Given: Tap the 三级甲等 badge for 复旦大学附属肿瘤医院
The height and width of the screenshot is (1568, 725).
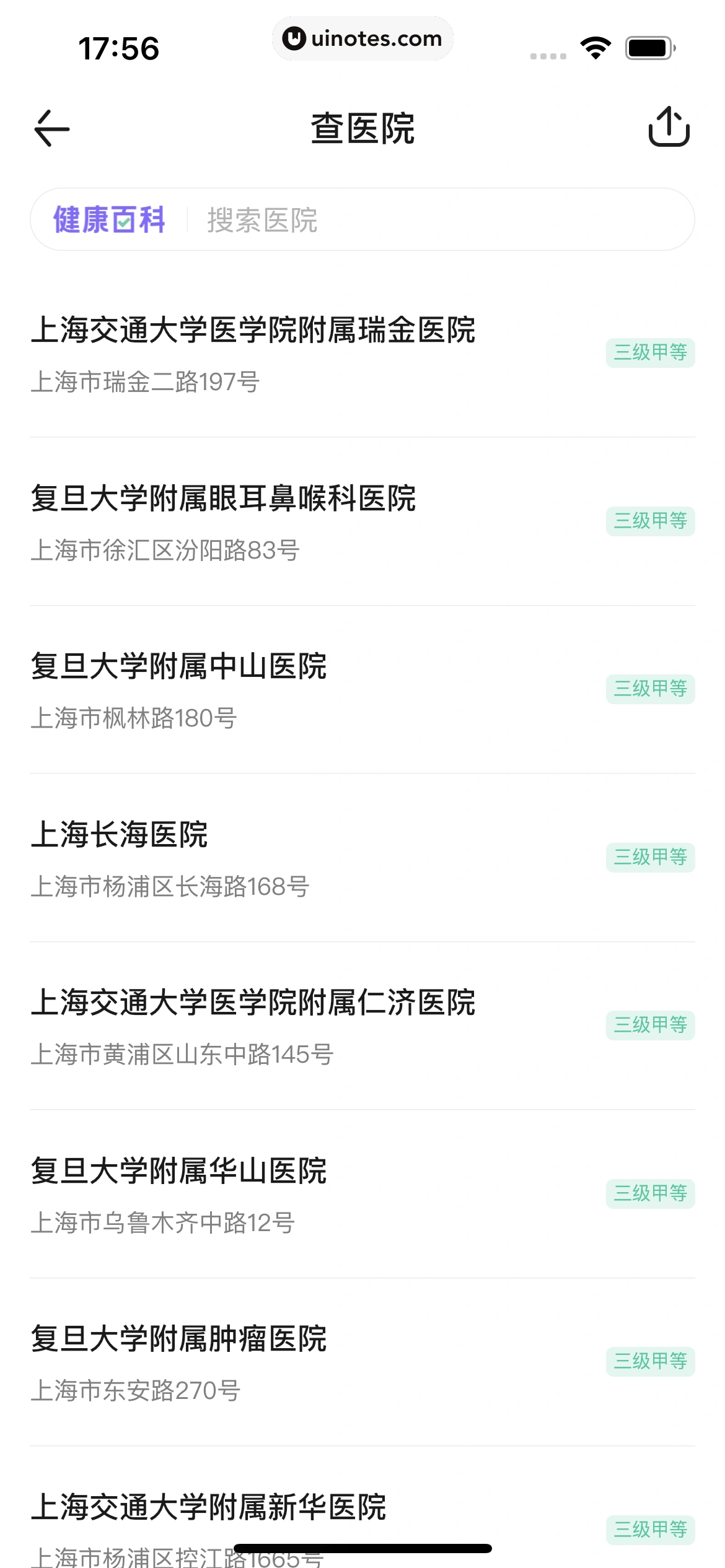Looking at the screenshot, I should coord(650,1362).
